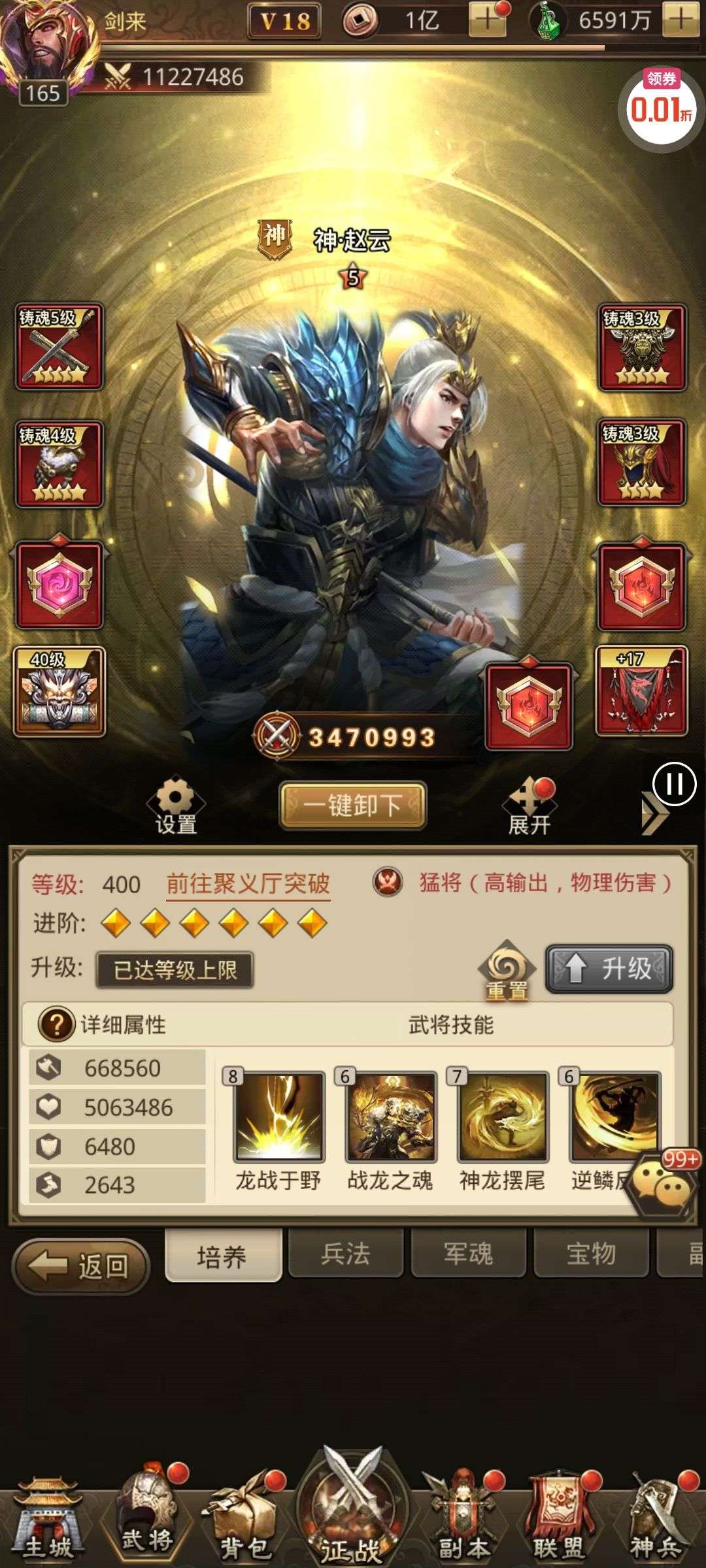706x1568 pixels.
Task: Tap the plus button beside 1亿 coins
Action: (x=487, y=20)
